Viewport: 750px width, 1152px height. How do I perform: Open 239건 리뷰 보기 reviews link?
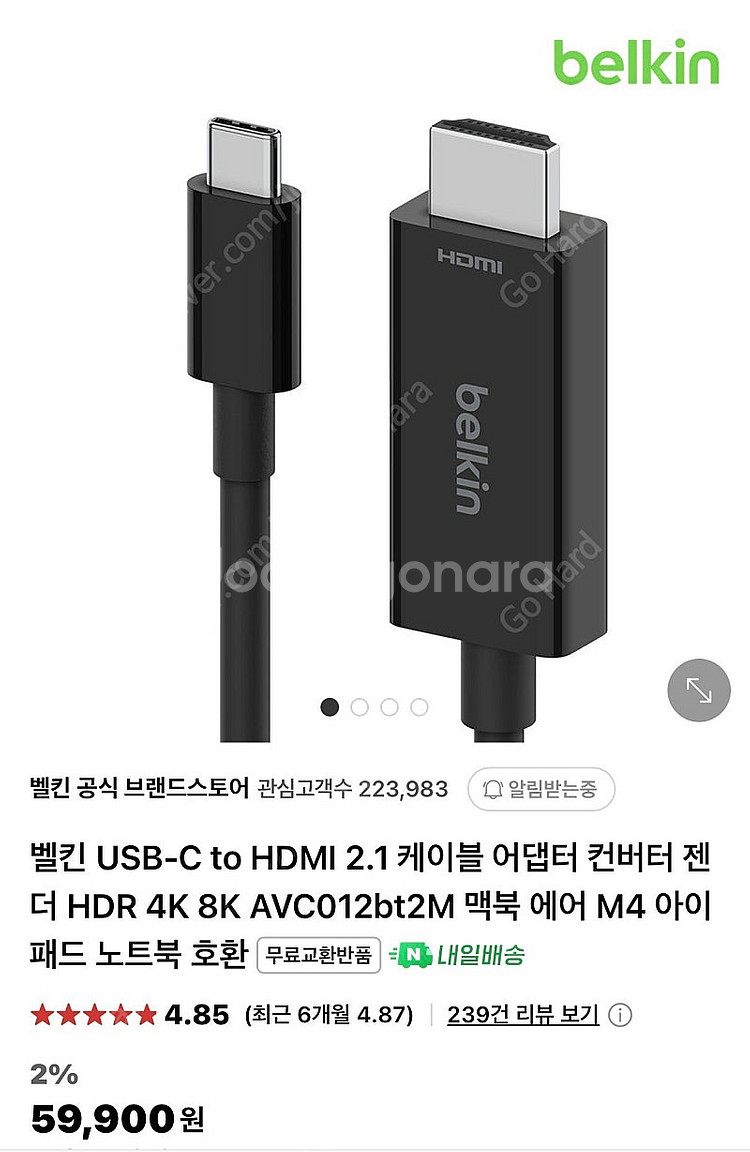click(x=523, y=1016)
